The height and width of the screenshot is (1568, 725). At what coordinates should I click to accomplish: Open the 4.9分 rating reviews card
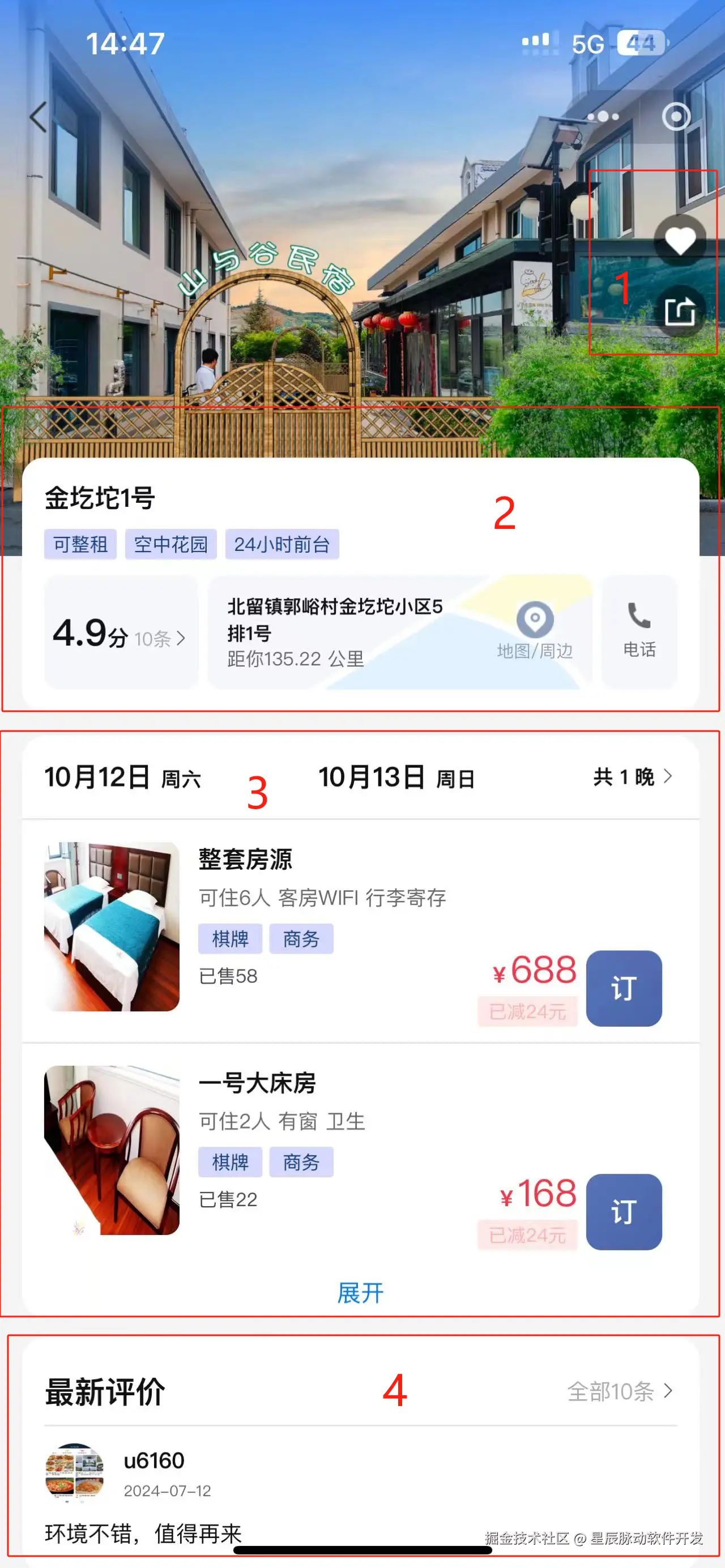point(121,633)
